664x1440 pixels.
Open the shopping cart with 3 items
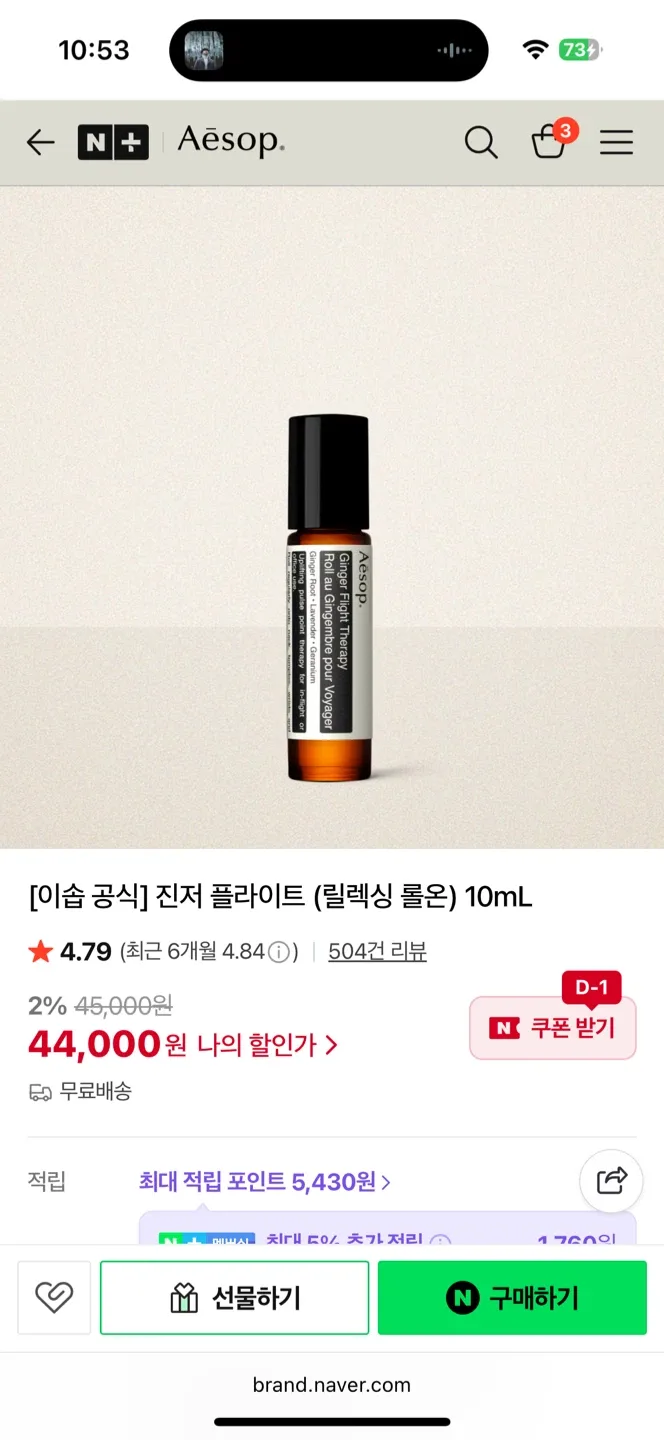coord(549,142)
